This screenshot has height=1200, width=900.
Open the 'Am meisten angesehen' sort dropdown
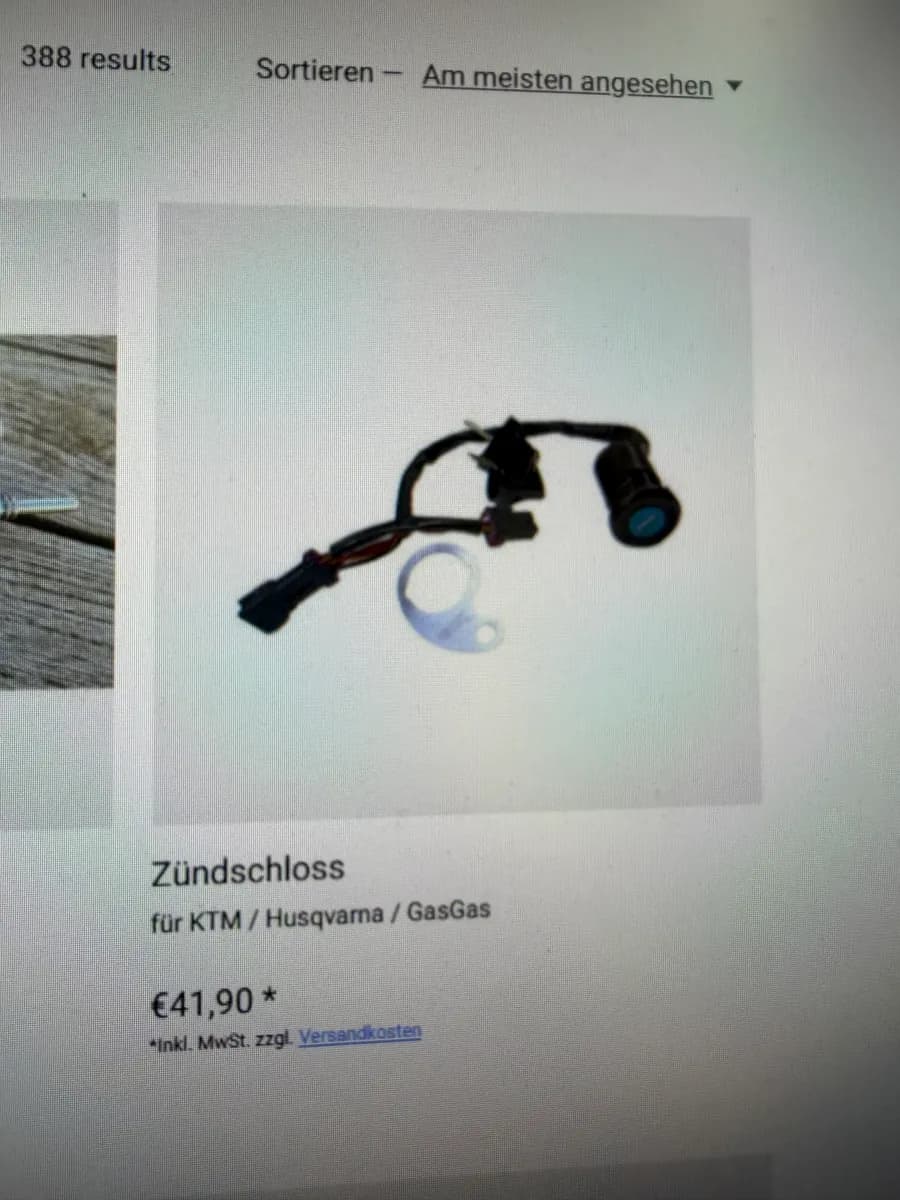582,80
